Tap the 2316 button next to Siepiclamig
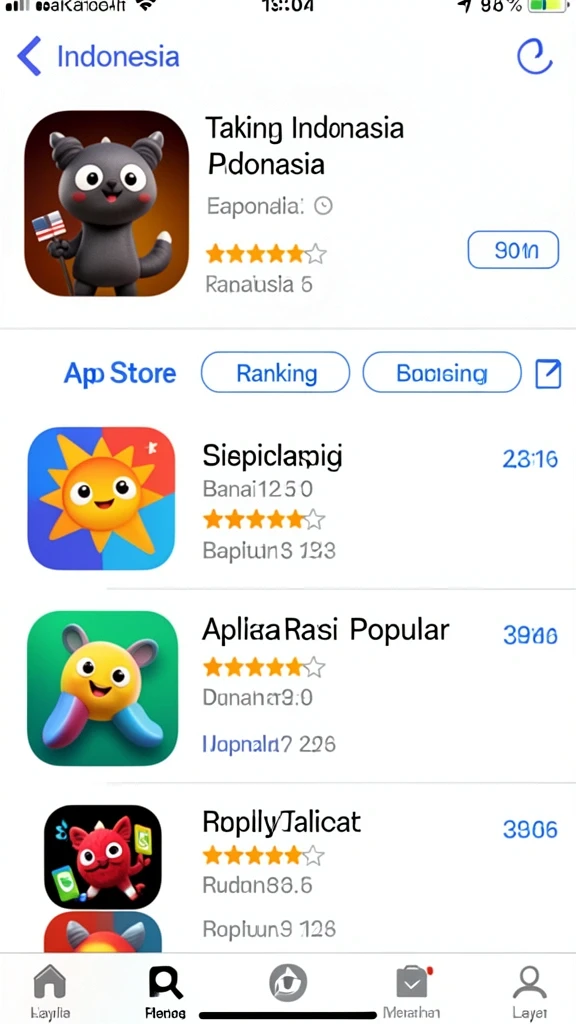576x1024 pixels. click(x=530, y=460)
